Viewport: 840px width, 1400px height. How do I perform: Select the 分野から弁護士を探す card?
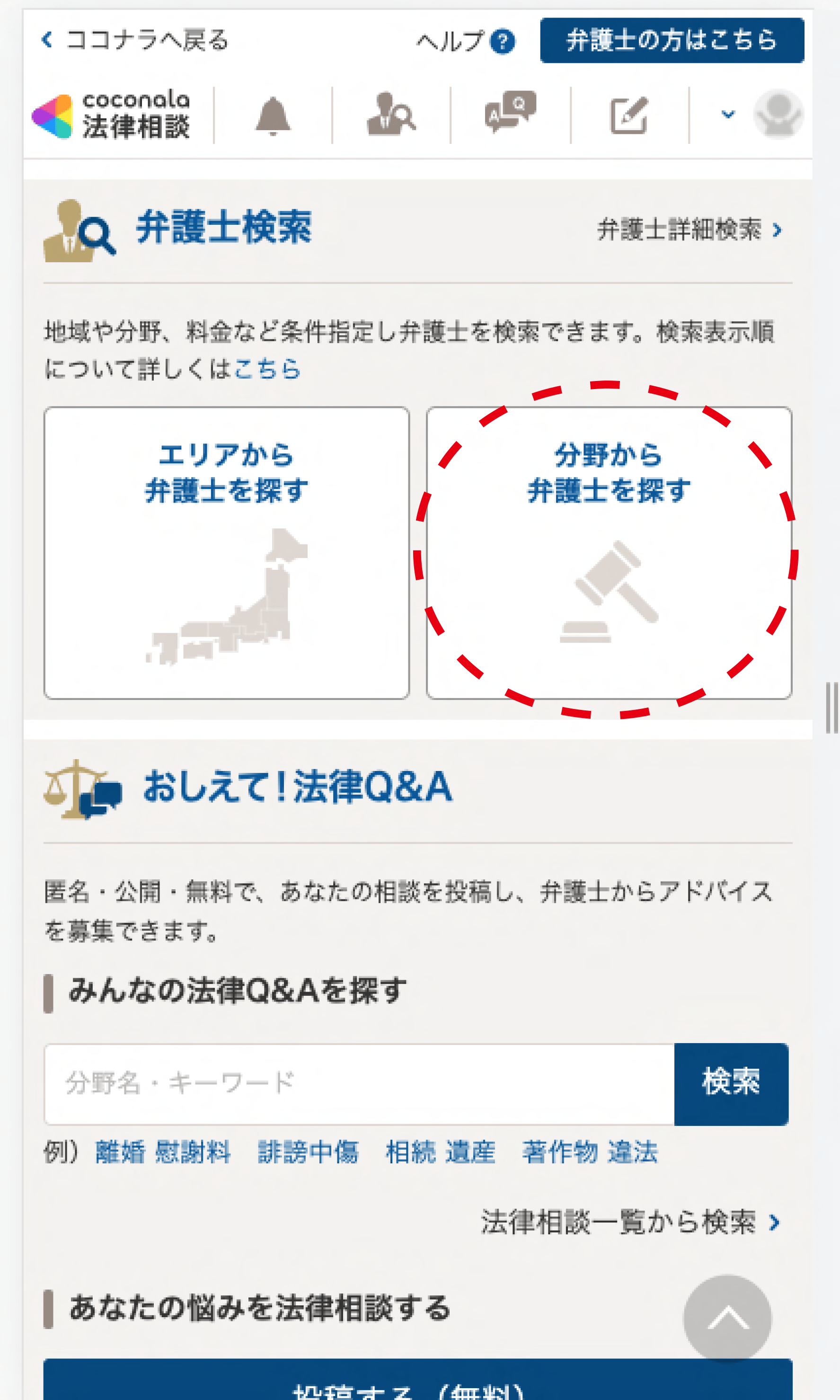coord(609,552)
